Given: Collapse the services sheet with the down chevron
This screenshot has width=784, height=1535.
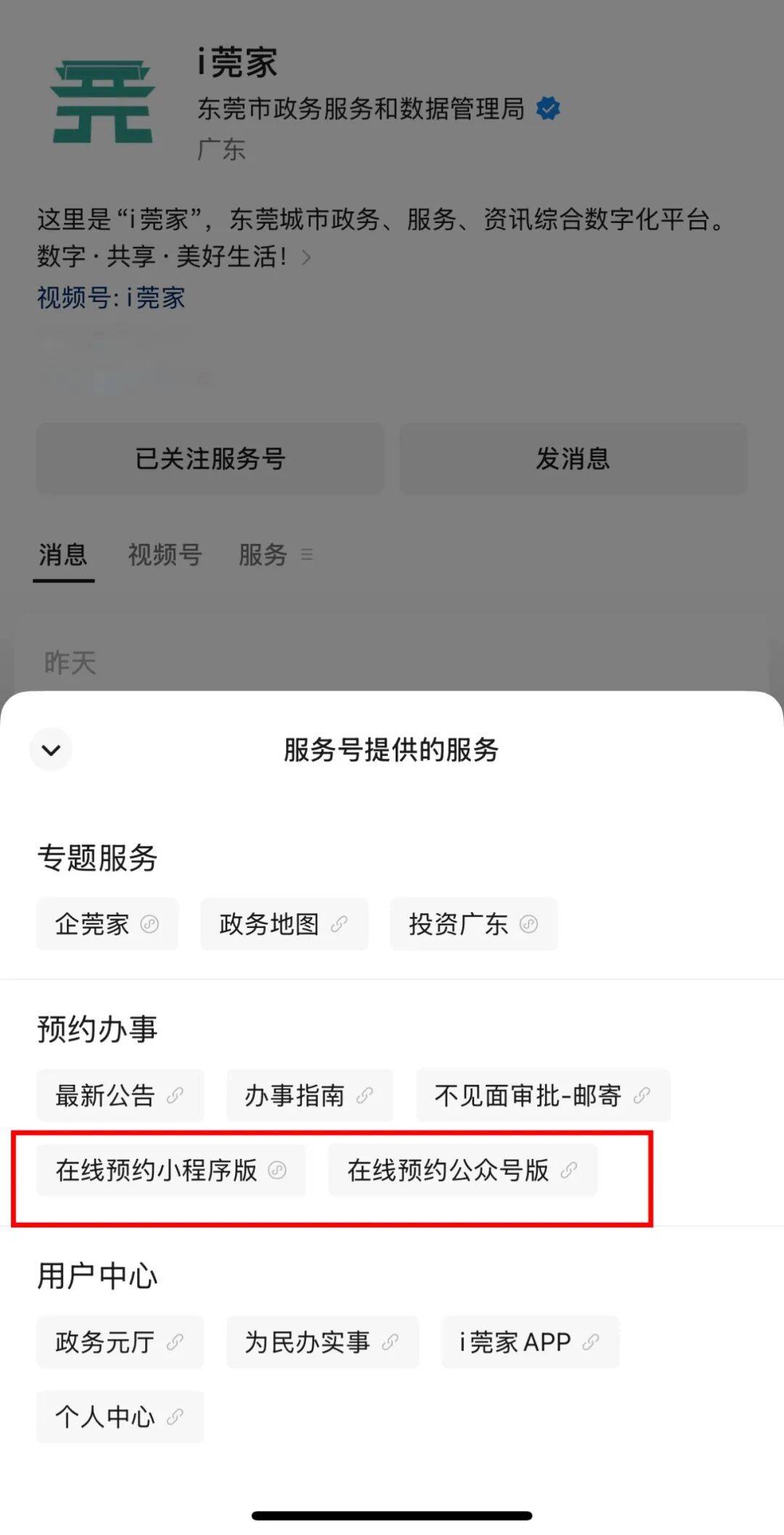Looking at the screenshot, I should 51,749.
